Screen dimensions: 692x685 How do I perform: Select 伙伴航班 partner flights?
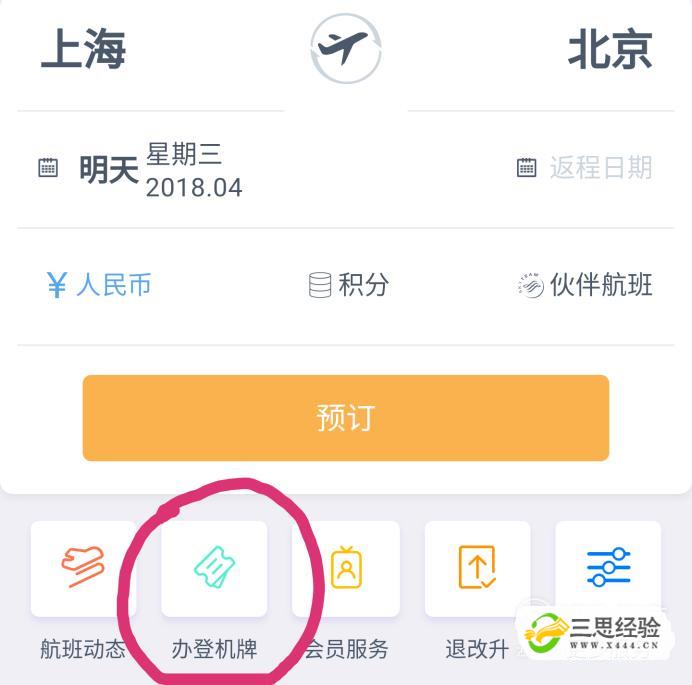click(x=585, y=285)
